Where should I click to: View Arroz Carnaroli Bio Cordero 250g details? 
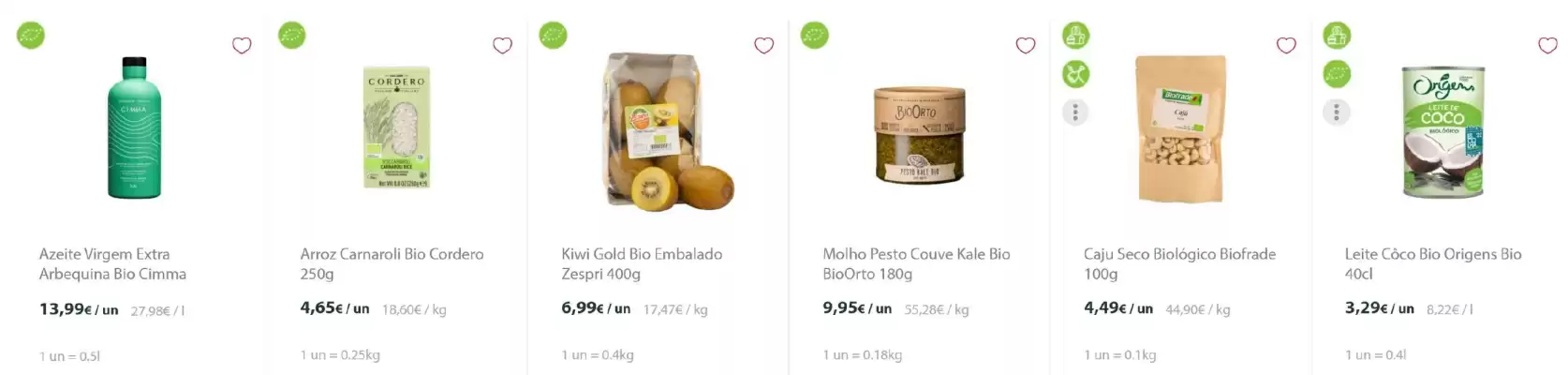tap(392, 263)
